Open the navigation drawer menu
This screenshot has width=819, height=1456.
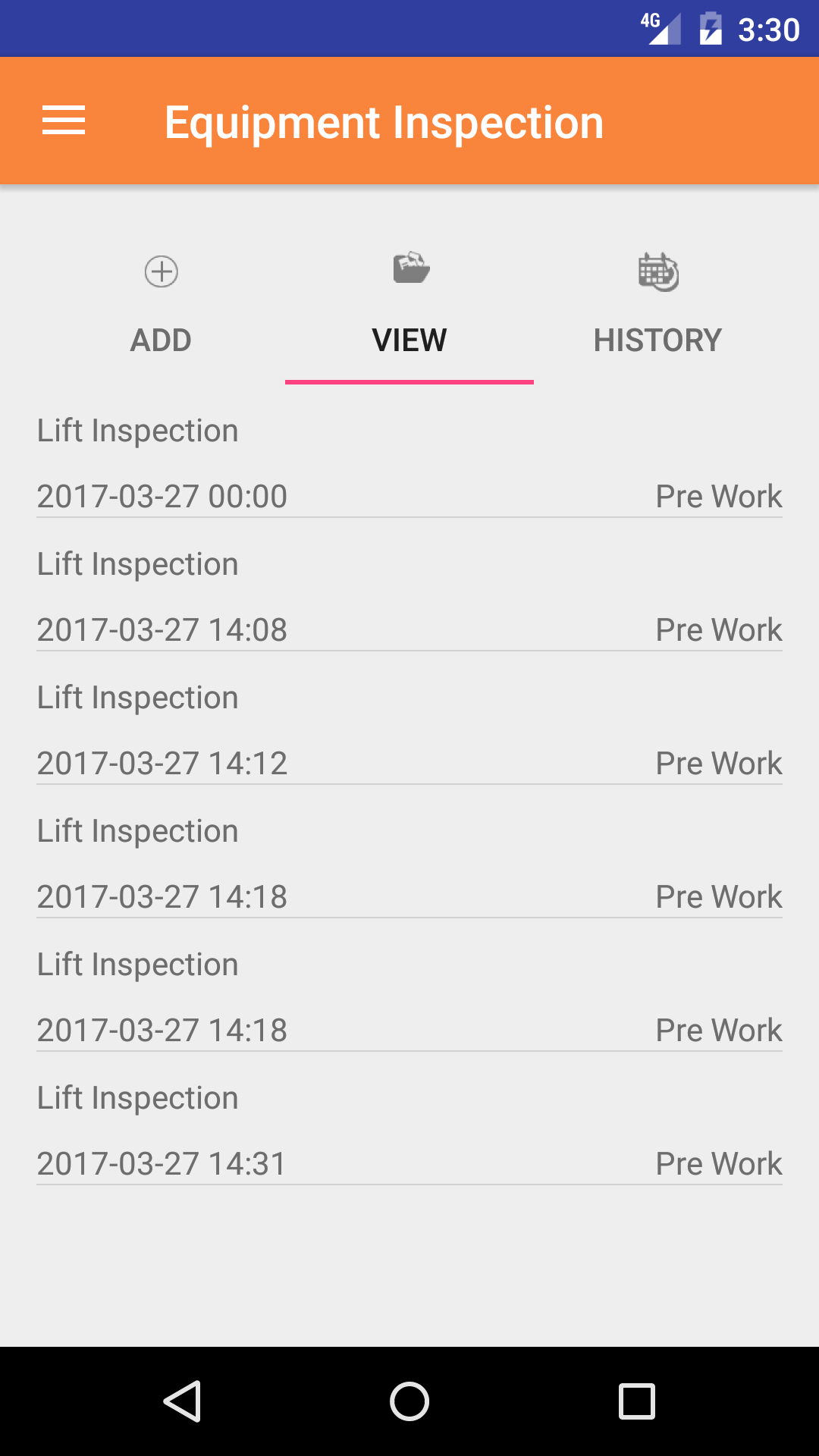[x=64, y=121]
